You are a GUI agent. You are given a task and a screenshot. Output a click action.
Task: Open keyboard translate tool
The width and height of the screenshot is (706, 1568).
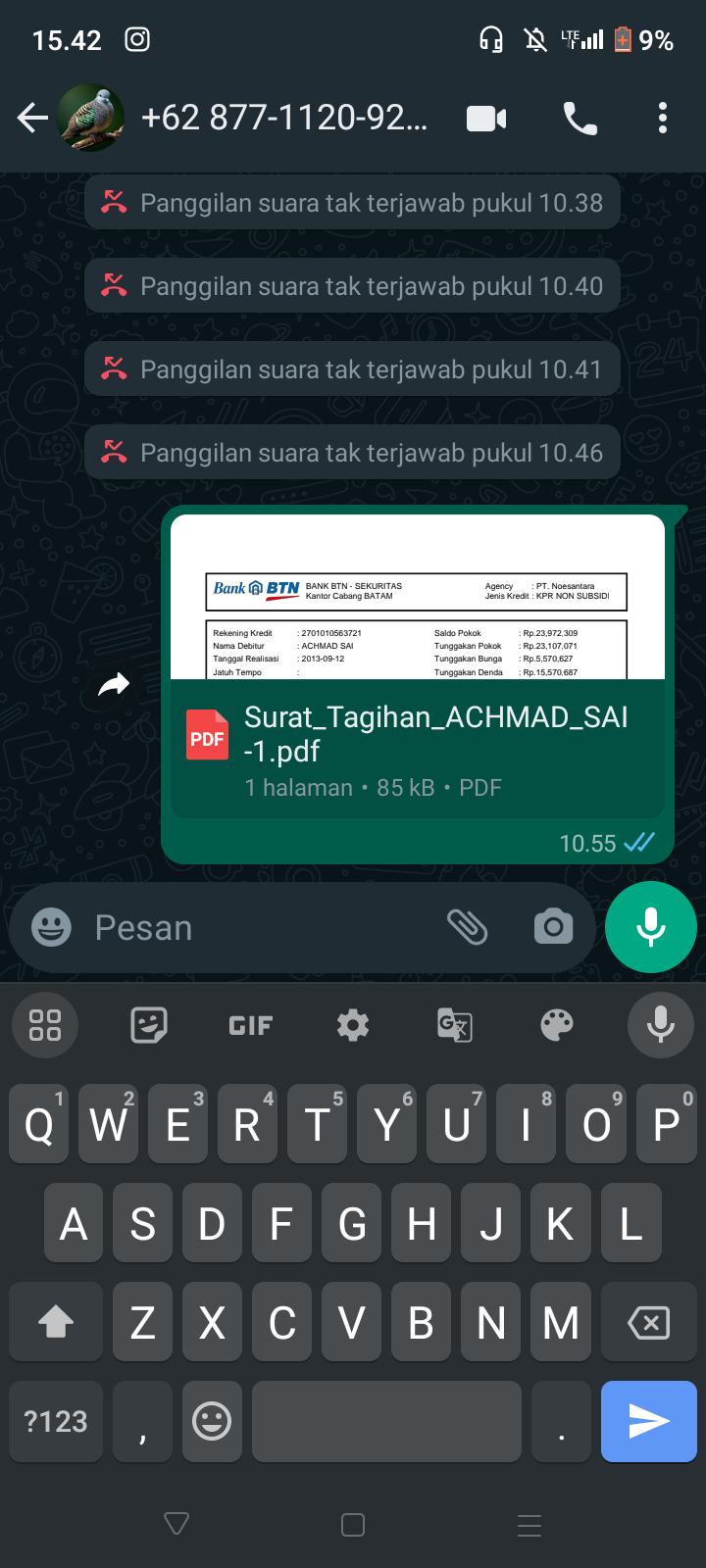(x=455, y=1025)
